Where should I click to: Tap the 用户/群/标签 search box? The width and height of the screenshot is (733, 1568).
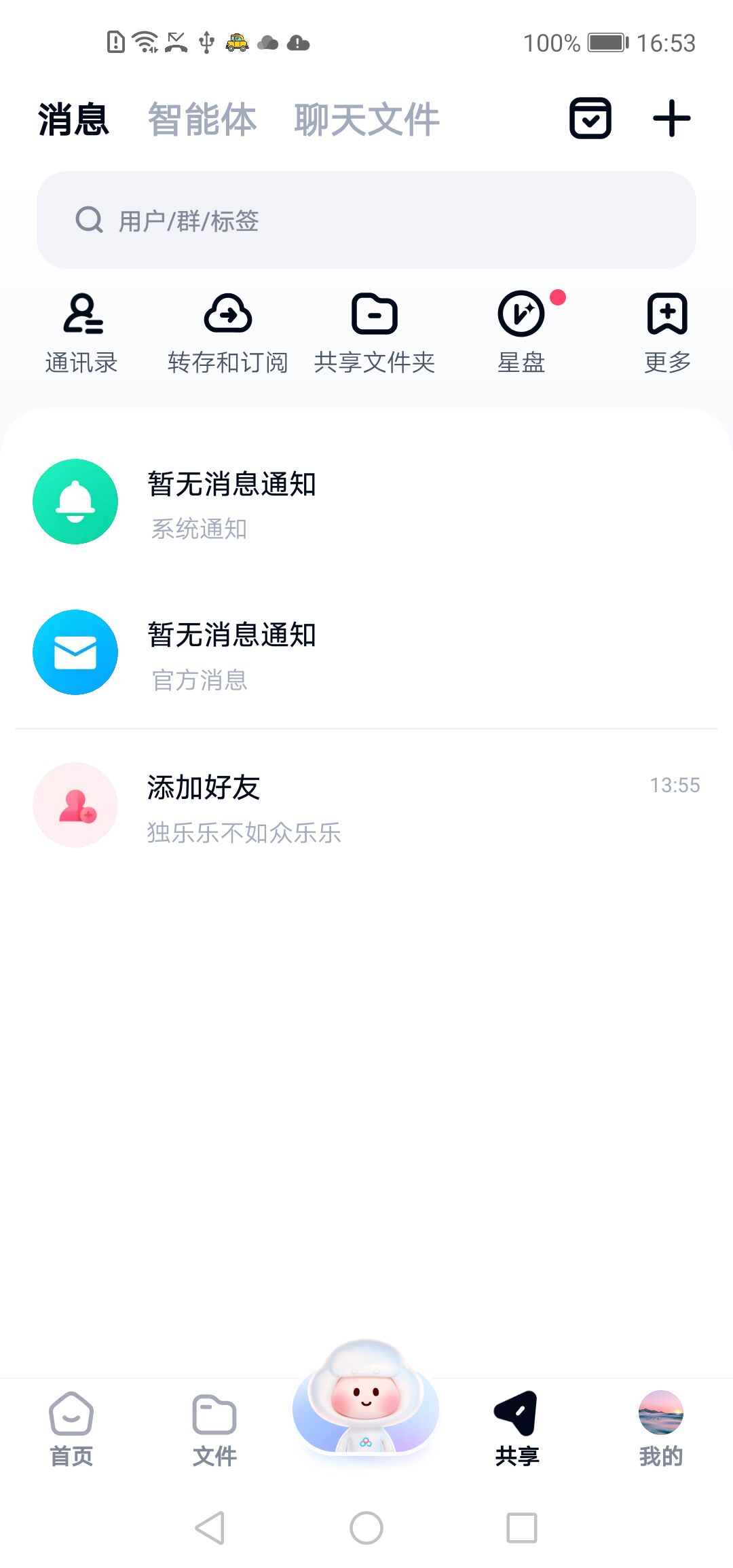366,220
